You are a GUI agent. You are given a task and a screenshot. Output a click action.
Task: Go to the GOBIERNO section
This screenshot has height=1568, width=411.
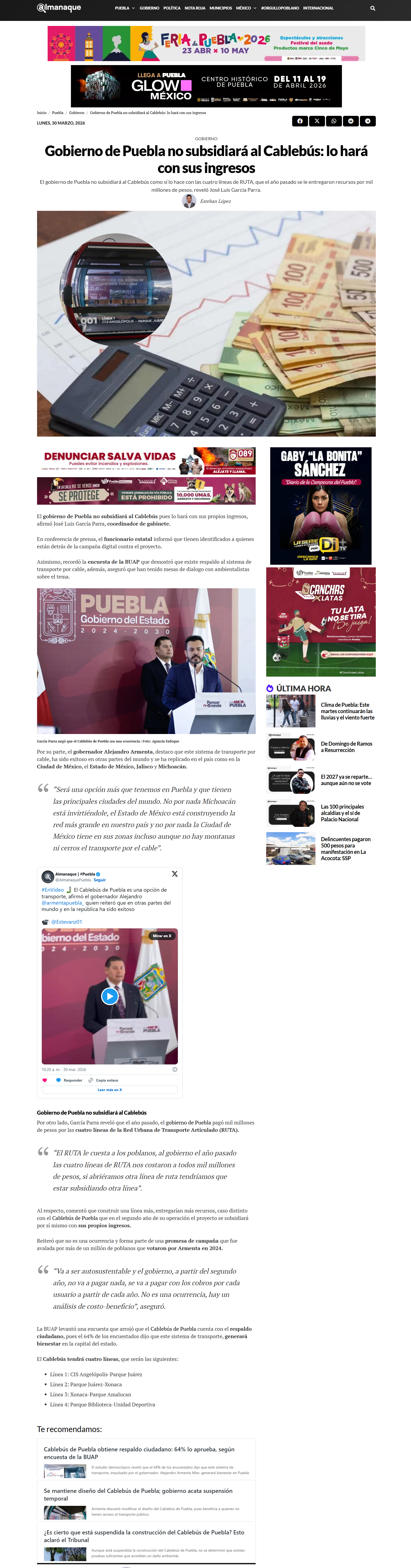click(x=149, y=8)
